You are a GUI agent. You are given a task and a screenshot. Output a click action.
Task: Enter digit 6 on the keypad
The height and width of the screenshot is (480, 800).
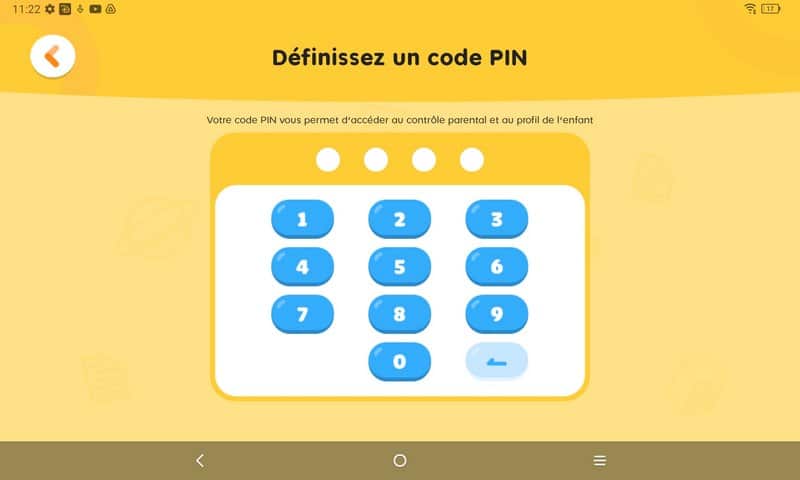[x=496, y=267]
